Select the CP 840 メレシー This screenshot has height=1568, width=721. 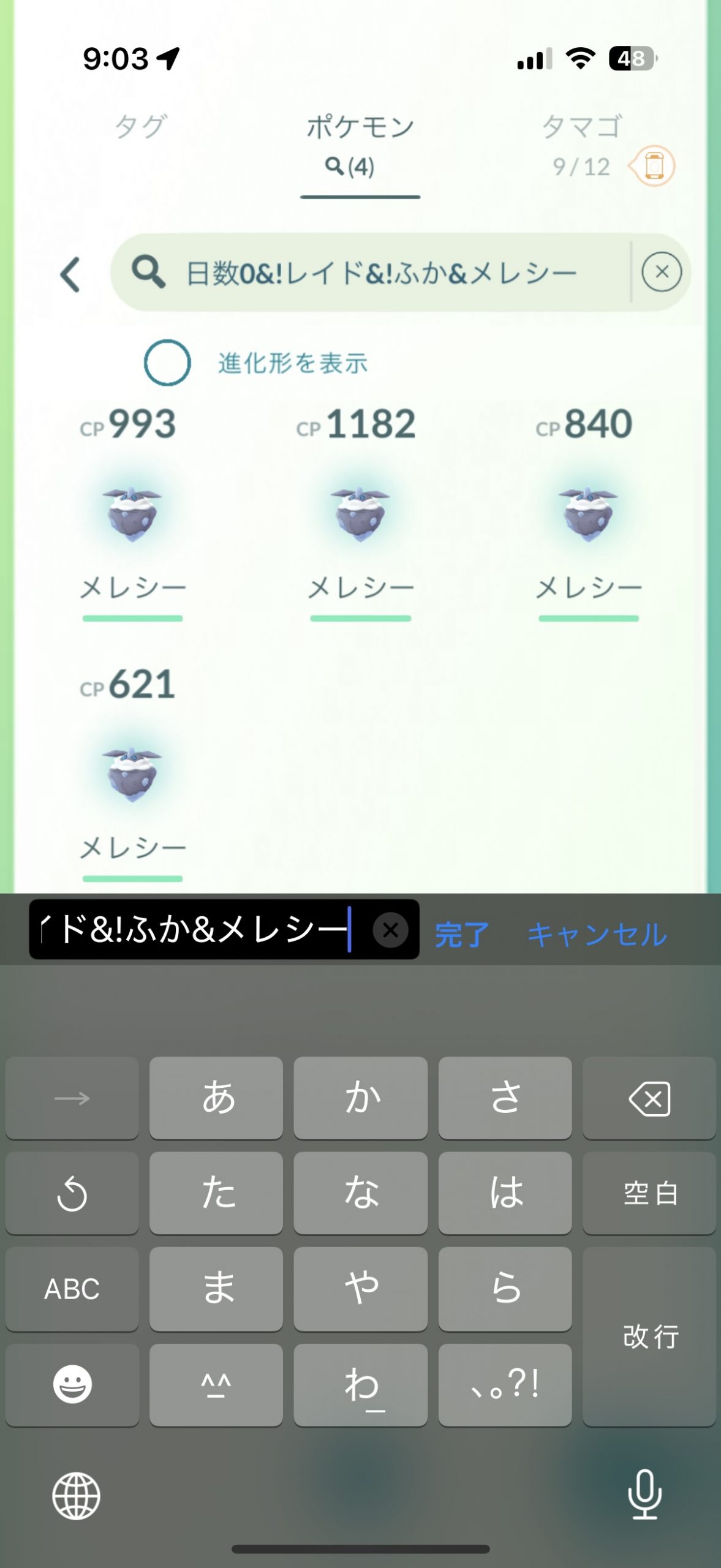588,513
